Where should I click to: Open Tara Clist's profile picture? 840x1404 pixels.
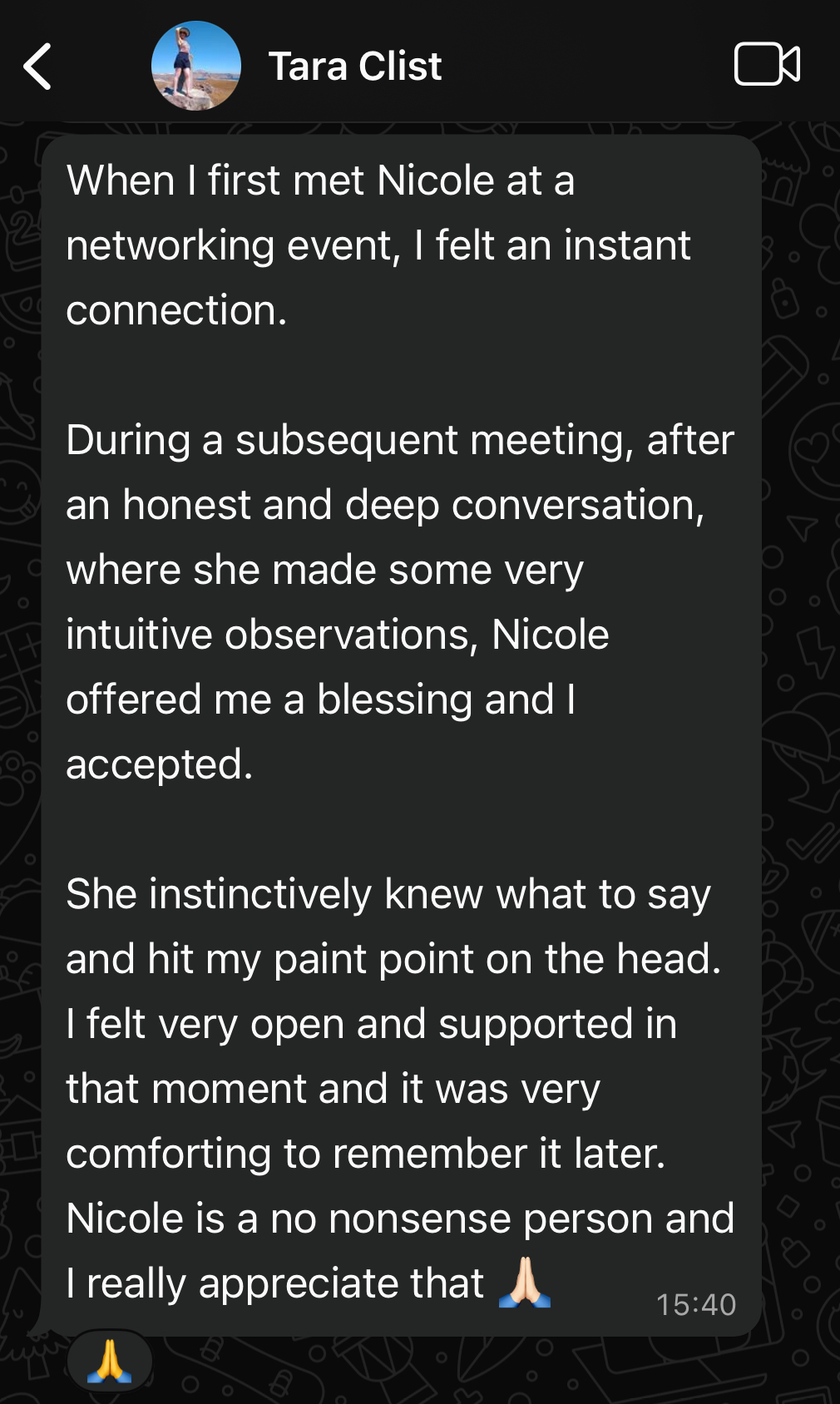tap(196, 66)
